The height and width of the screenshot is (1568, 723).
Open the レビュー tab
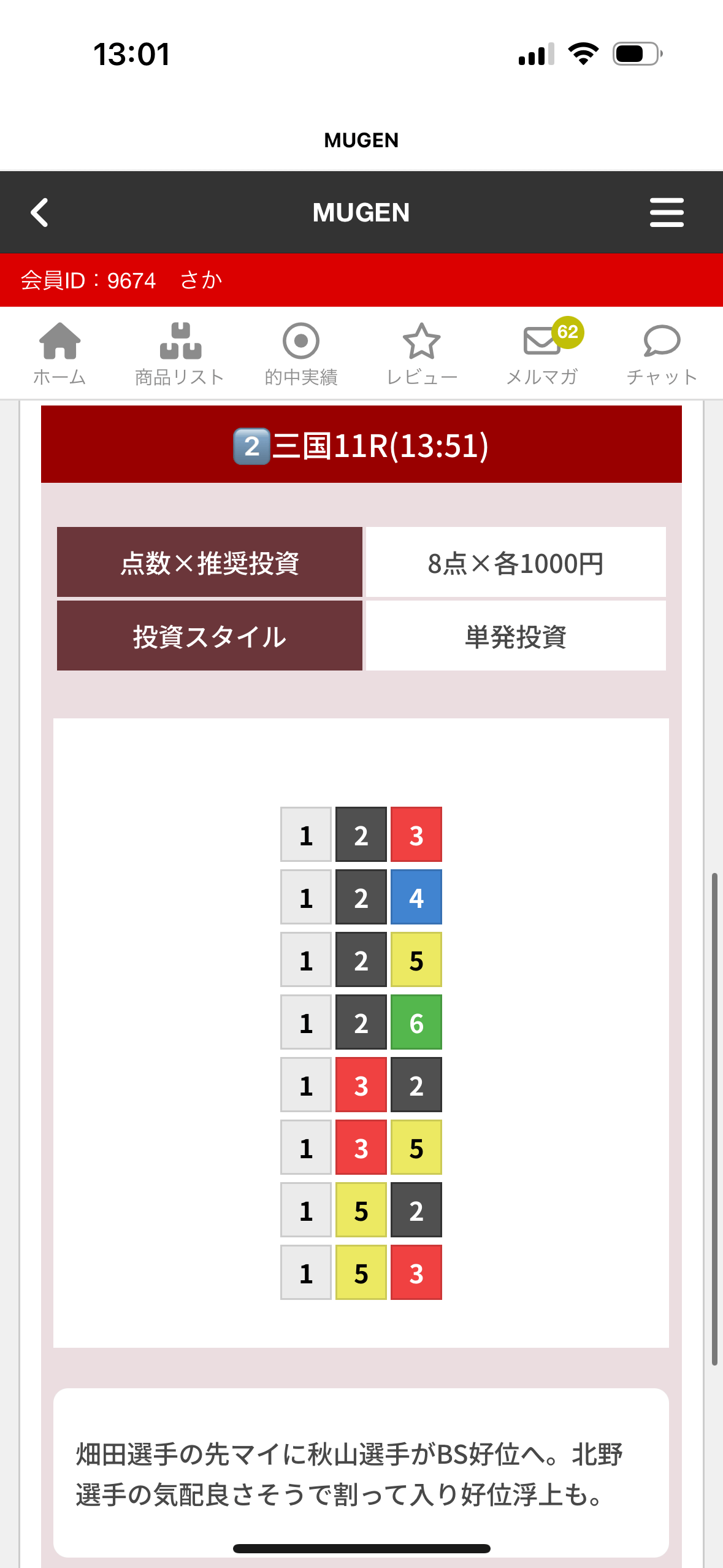point(422,354)
